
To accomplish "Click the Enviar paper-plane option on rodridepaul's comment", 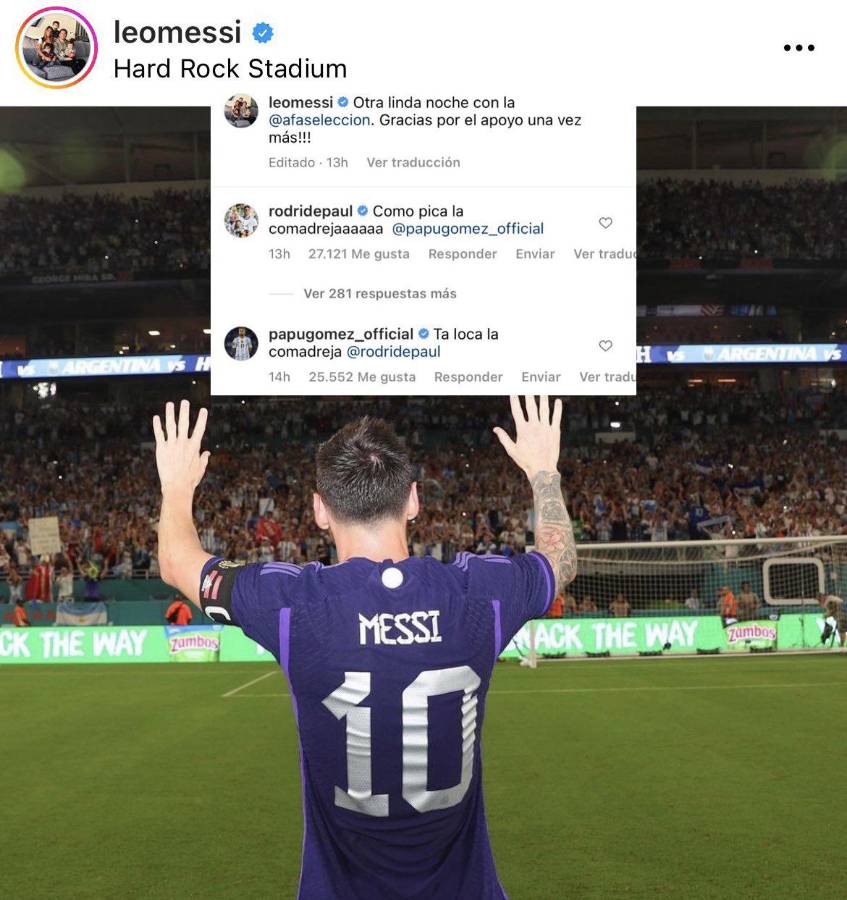I will tap(535, 254).
